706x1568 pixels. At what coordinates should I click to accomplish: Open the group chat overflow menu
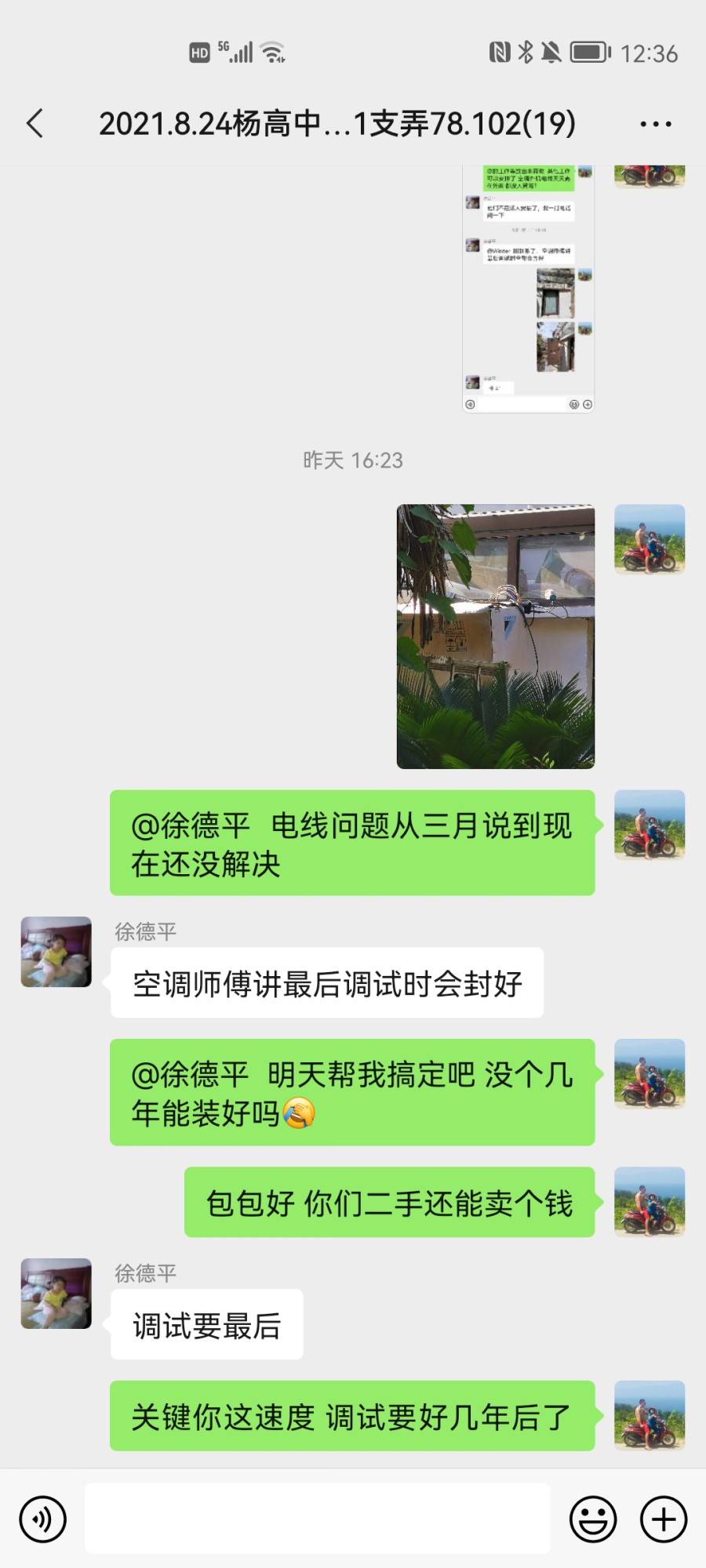(x=655, y=124)
